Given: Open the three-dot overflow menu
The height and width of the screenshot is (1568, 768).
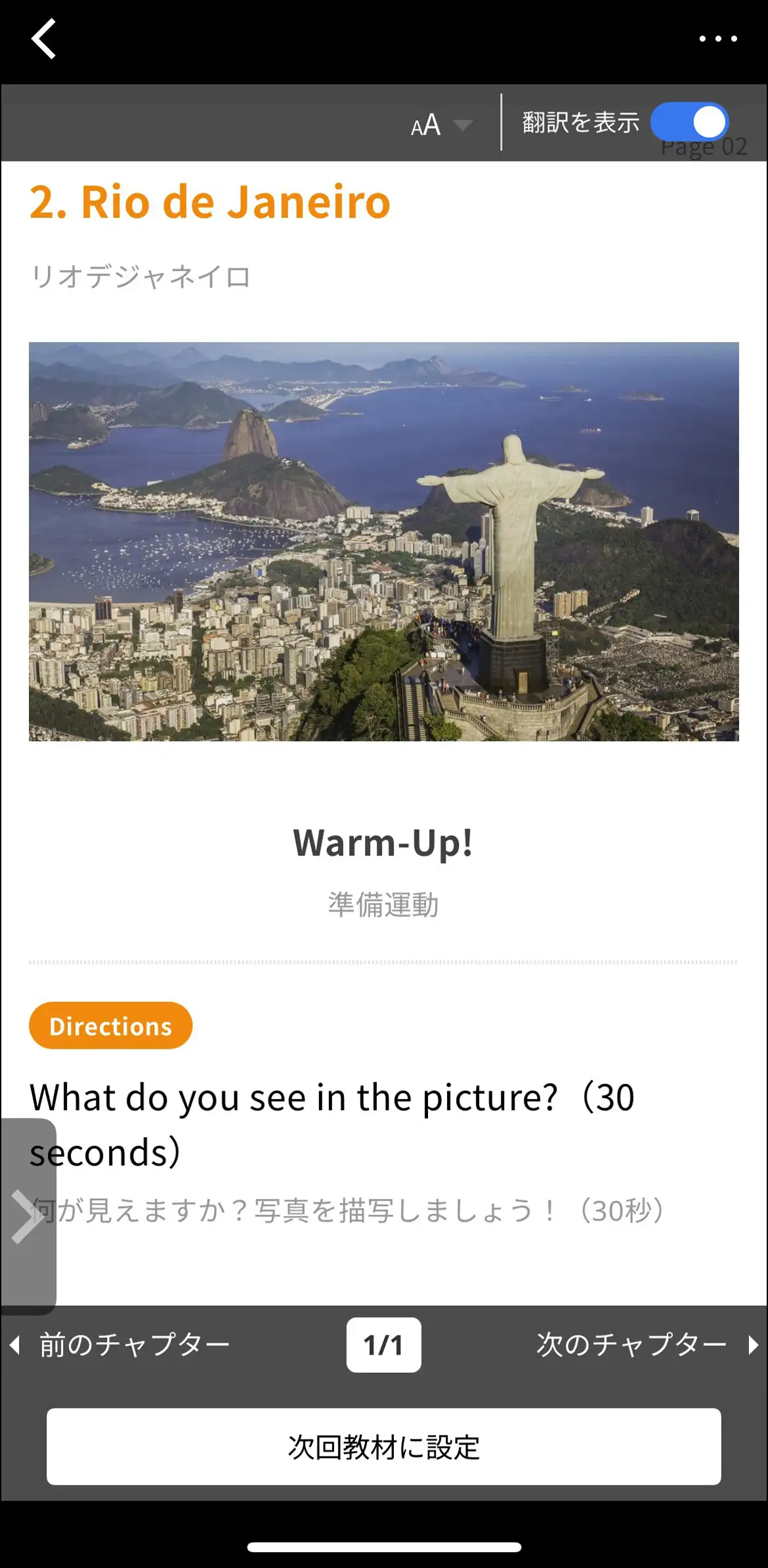Looking at the screenshot, I should pyautogui.click(x=717, y=39).
